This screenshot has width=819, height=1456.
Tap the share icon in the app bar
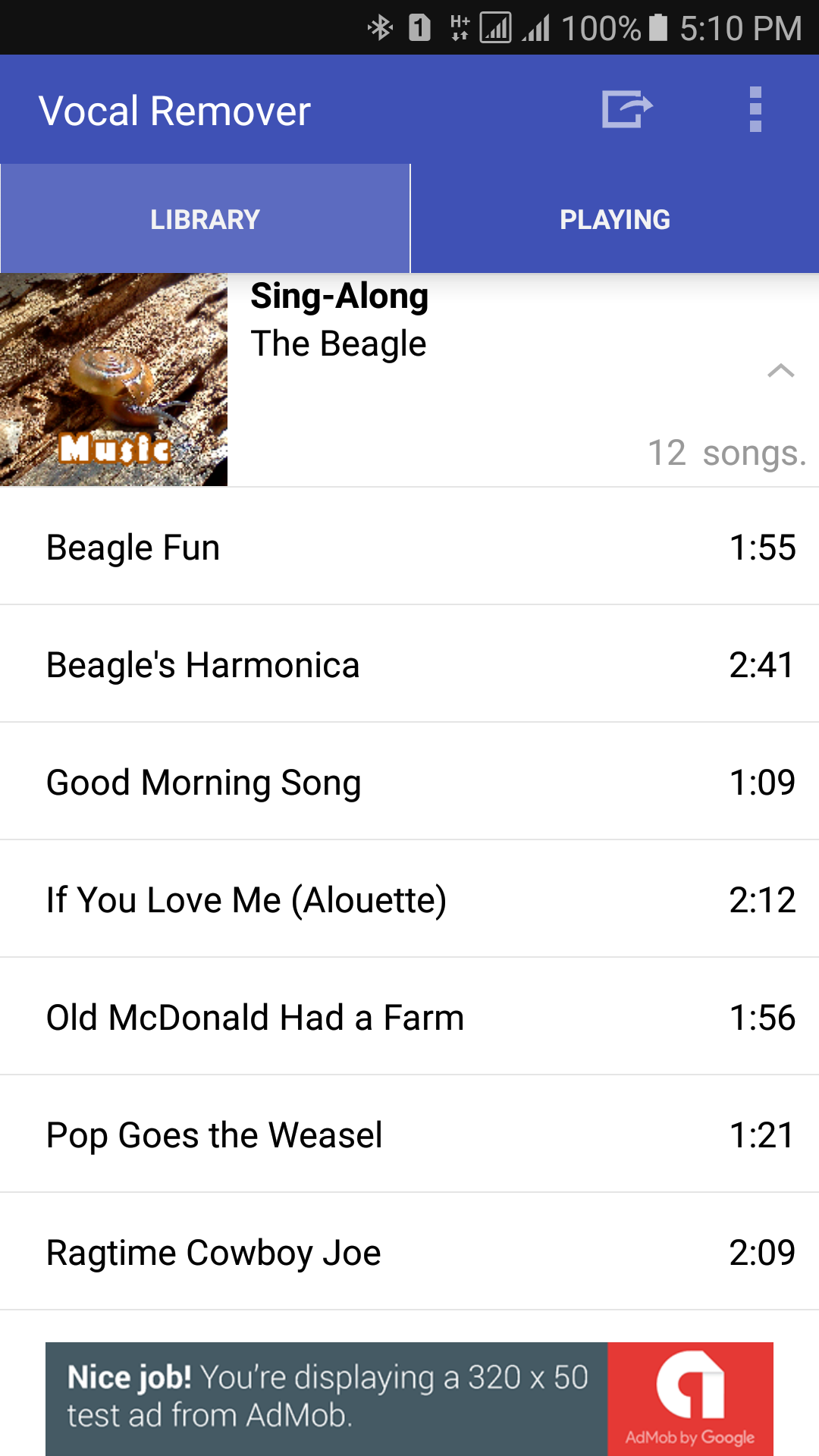(627, 109)
